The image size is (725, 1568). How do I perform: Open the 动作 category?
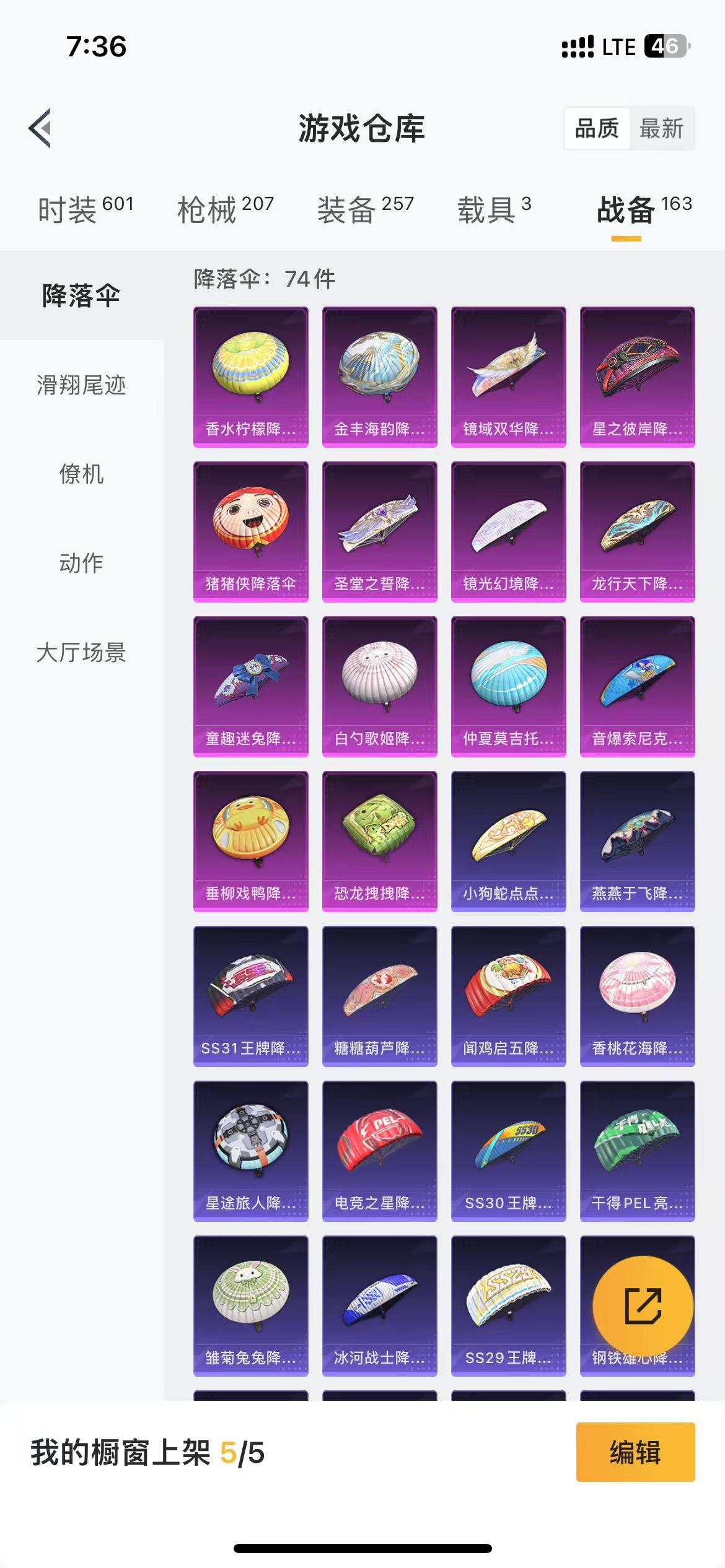[81, 563]
